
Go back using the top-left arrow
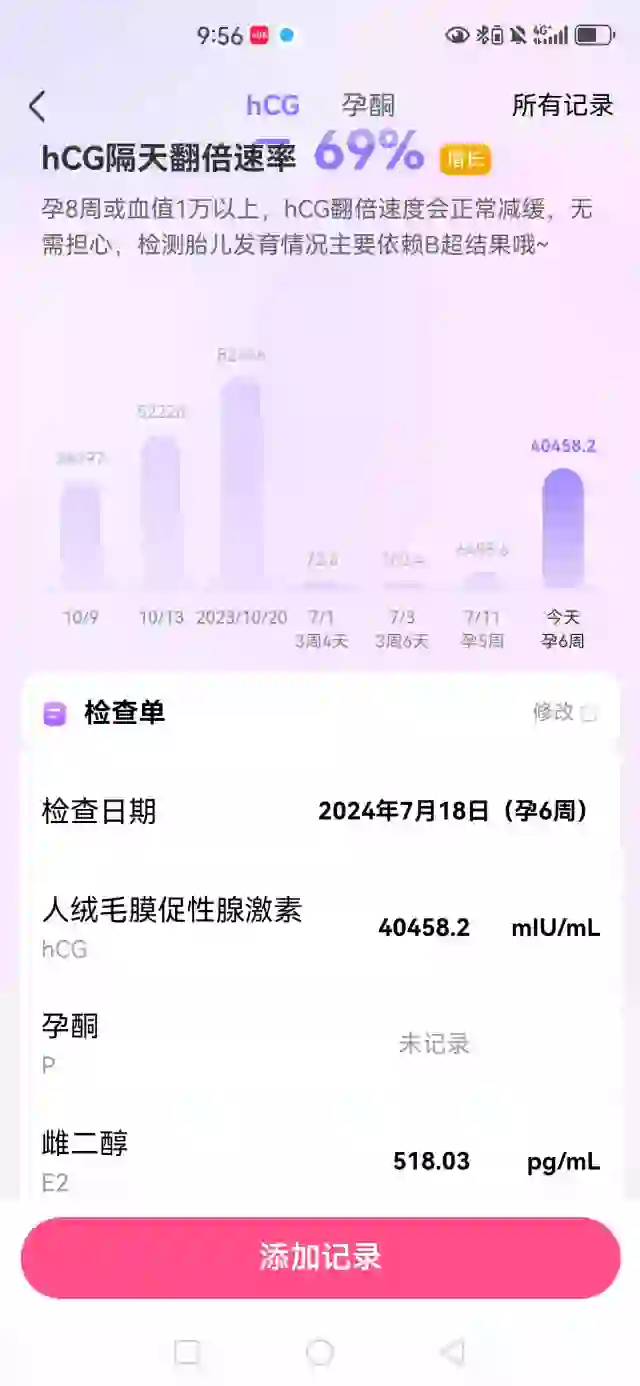(37, 106)
